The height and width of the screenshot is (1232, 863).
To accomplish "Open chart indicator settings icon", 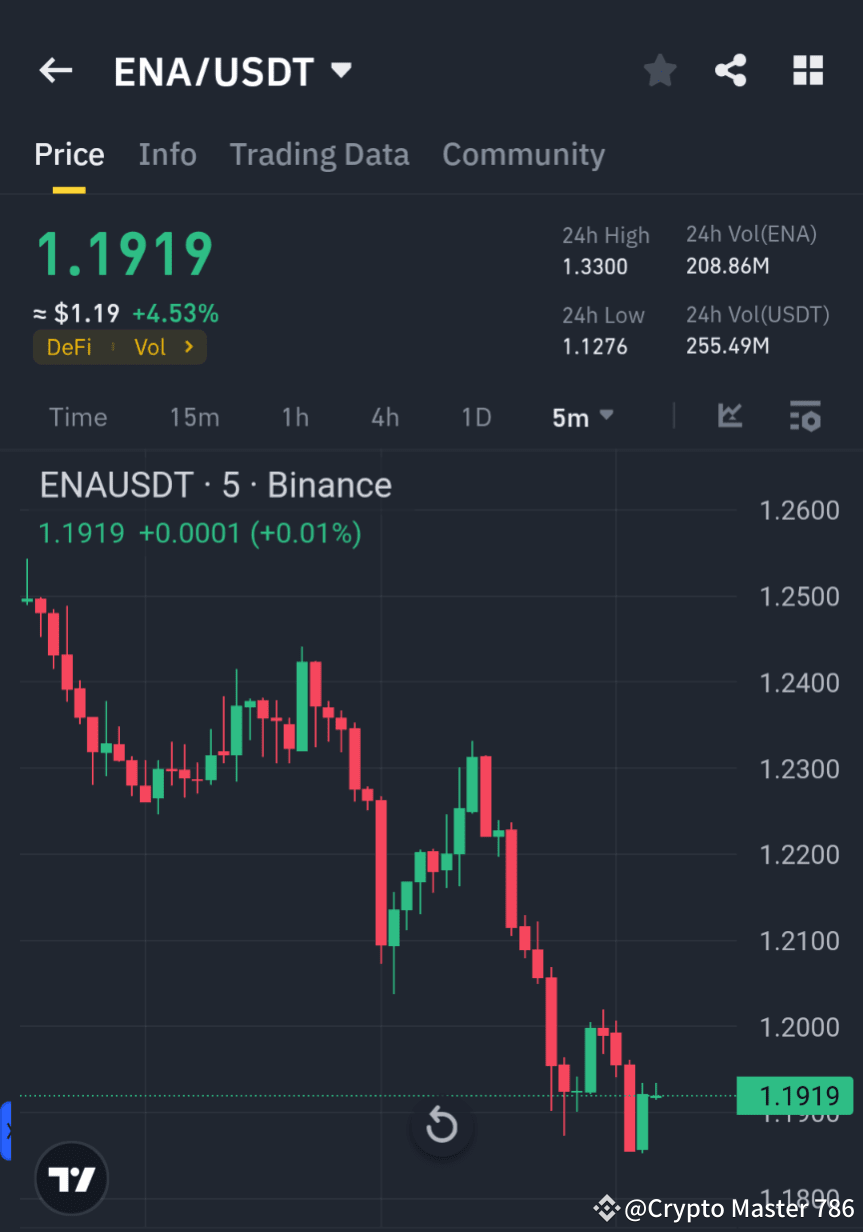I will [805, 417].
